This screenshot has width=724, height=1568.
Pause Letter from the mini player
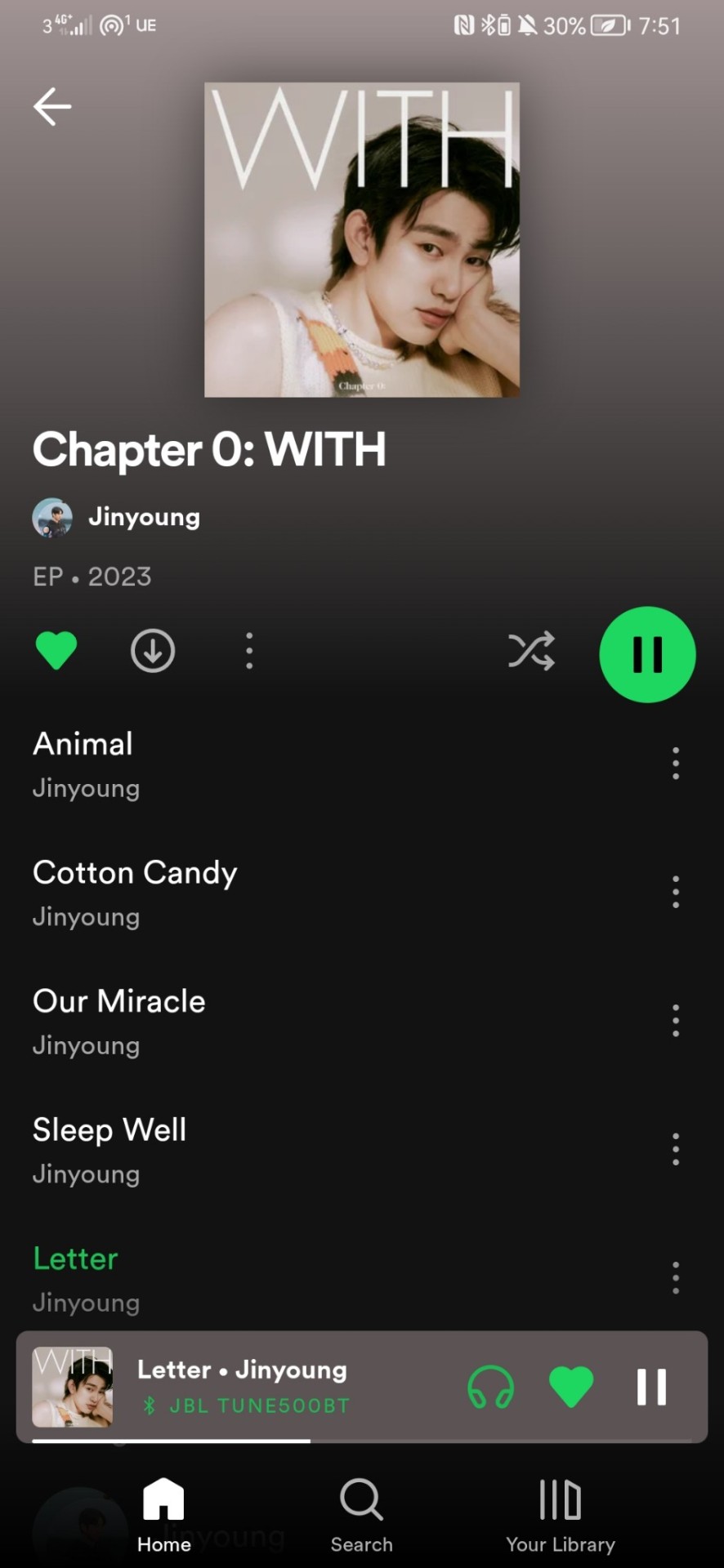click(x=651, y=1387)
